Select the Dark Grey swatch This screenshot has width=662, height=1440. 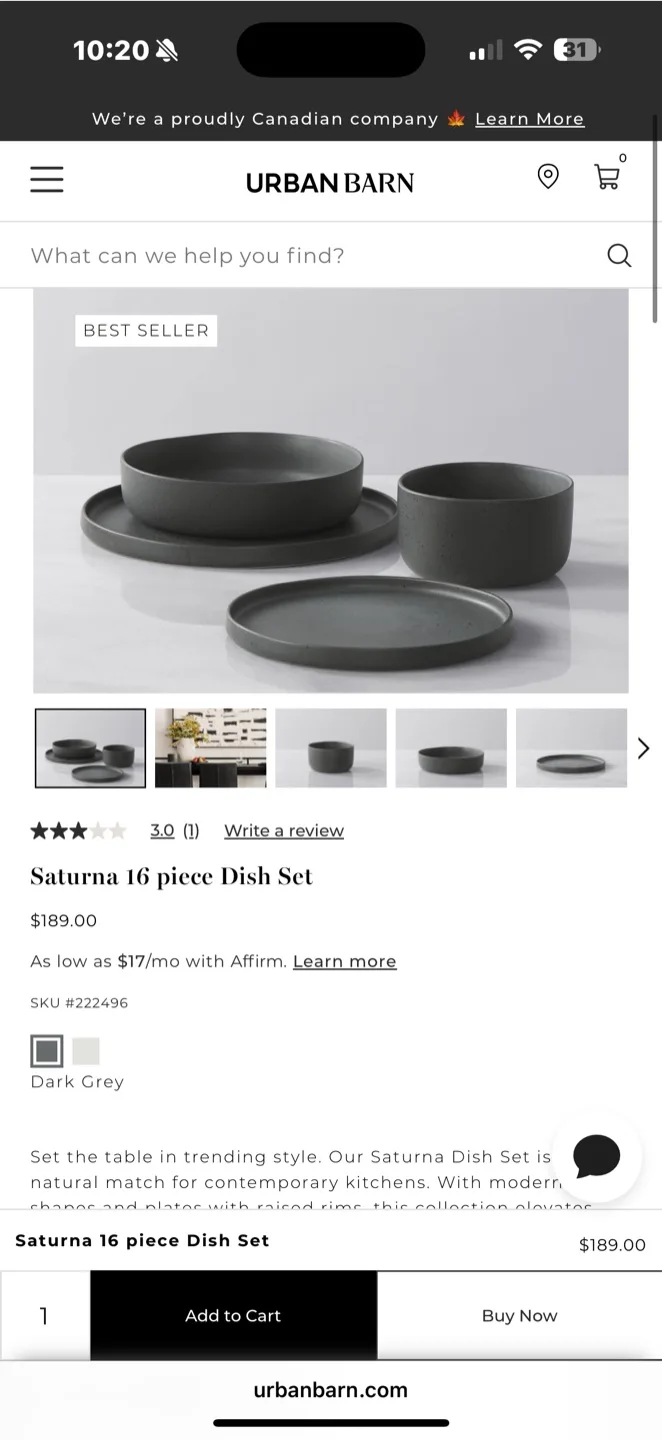coord(47,1051)
